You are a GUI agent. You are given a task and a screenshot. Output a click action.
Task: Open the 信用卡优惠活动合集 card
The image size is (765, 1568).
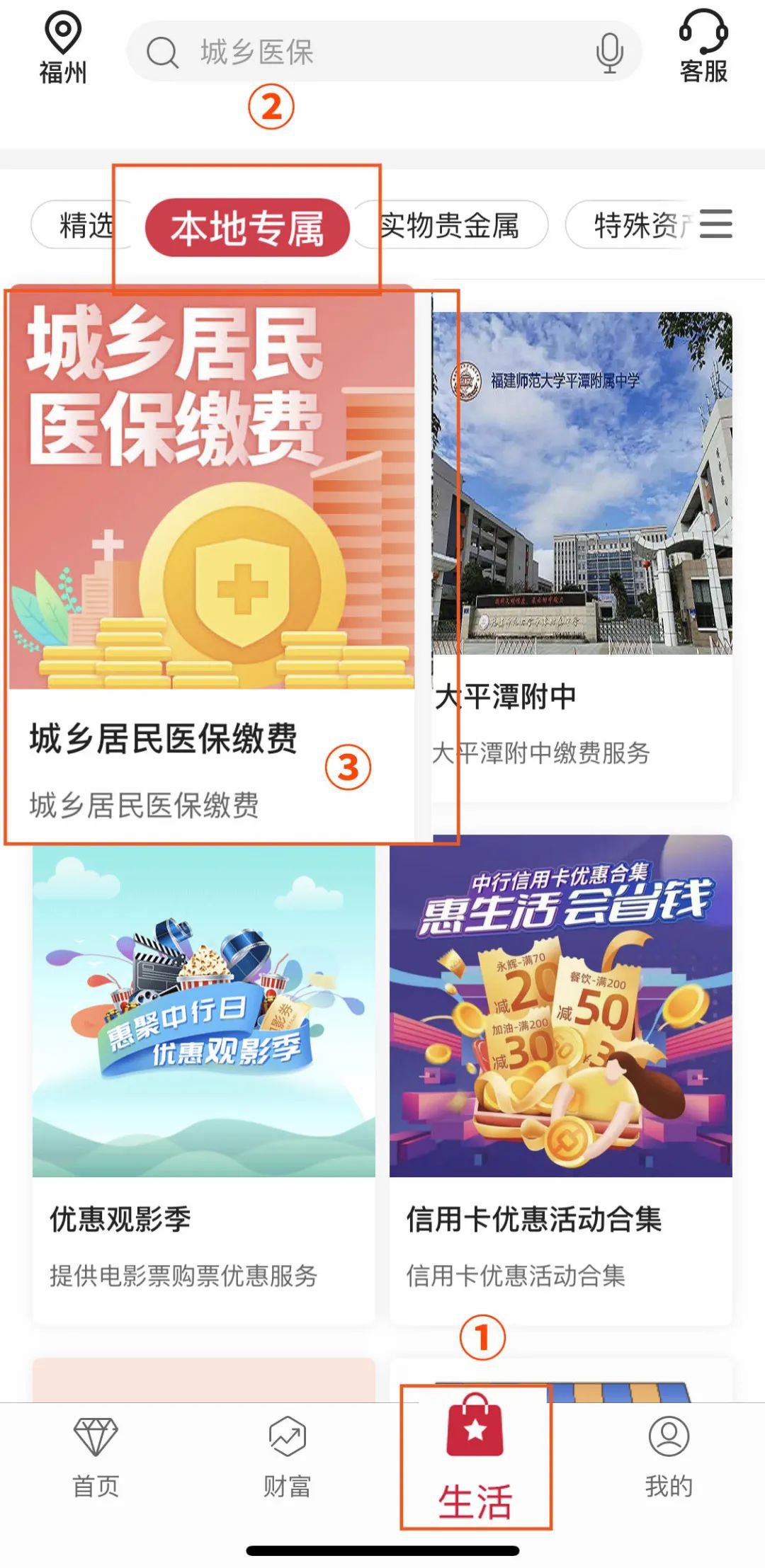560,1076
